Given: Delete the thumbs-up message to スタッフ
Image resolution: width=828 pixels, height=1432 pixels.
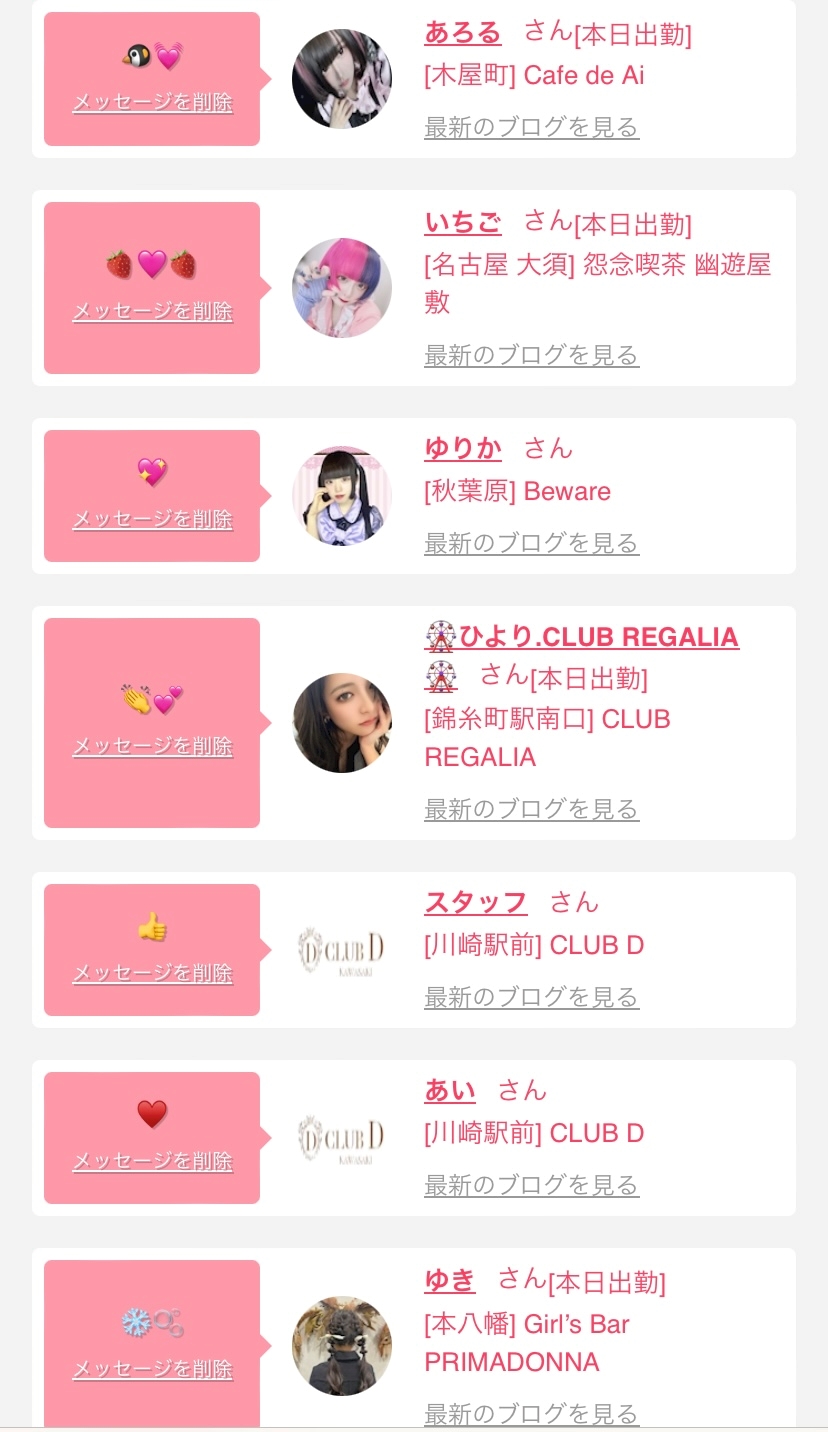Looking at the screenshot, I should pos(152,973).
